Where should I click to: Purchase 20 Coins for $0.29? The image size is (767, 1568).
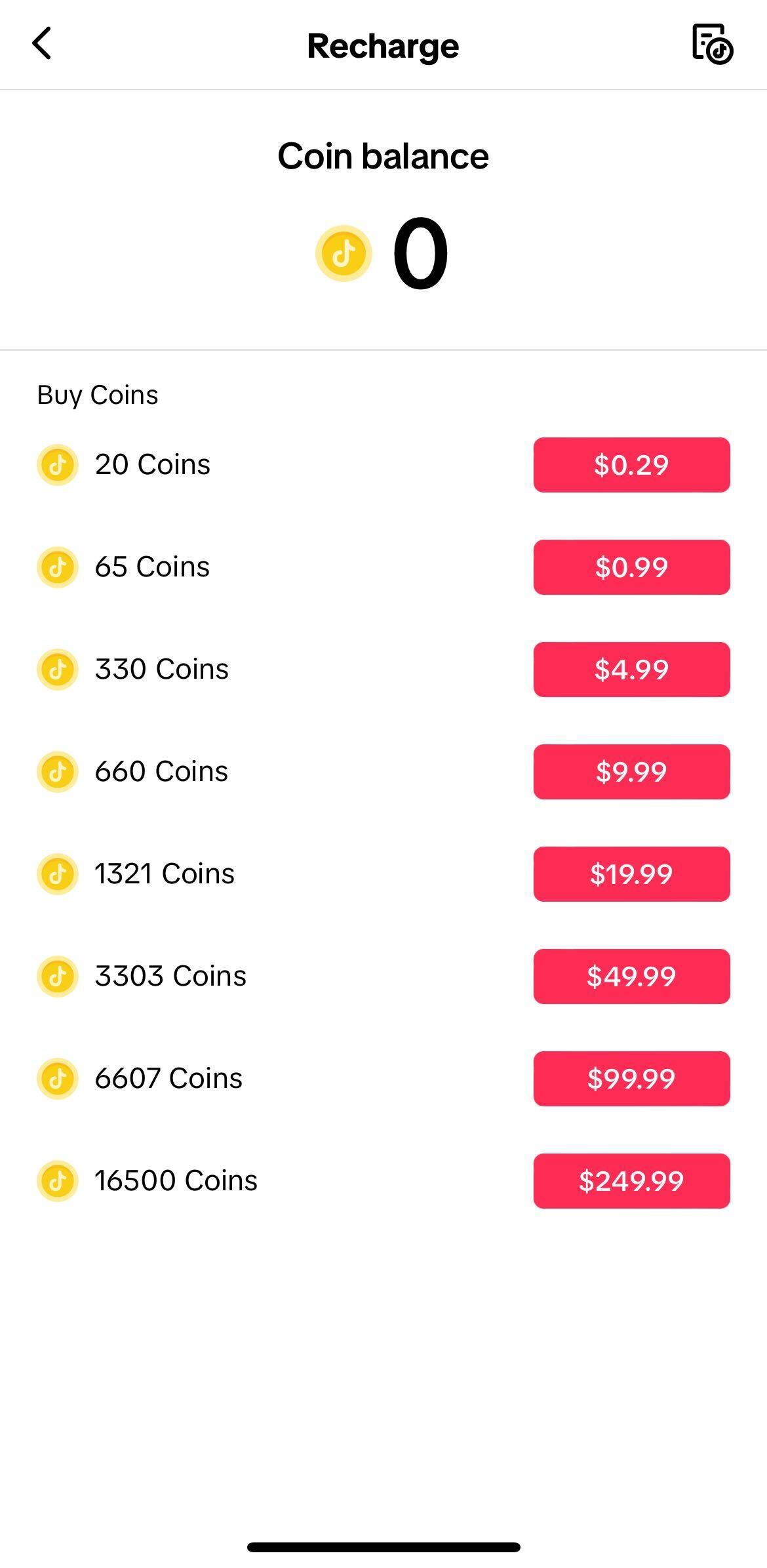(631, 465)
